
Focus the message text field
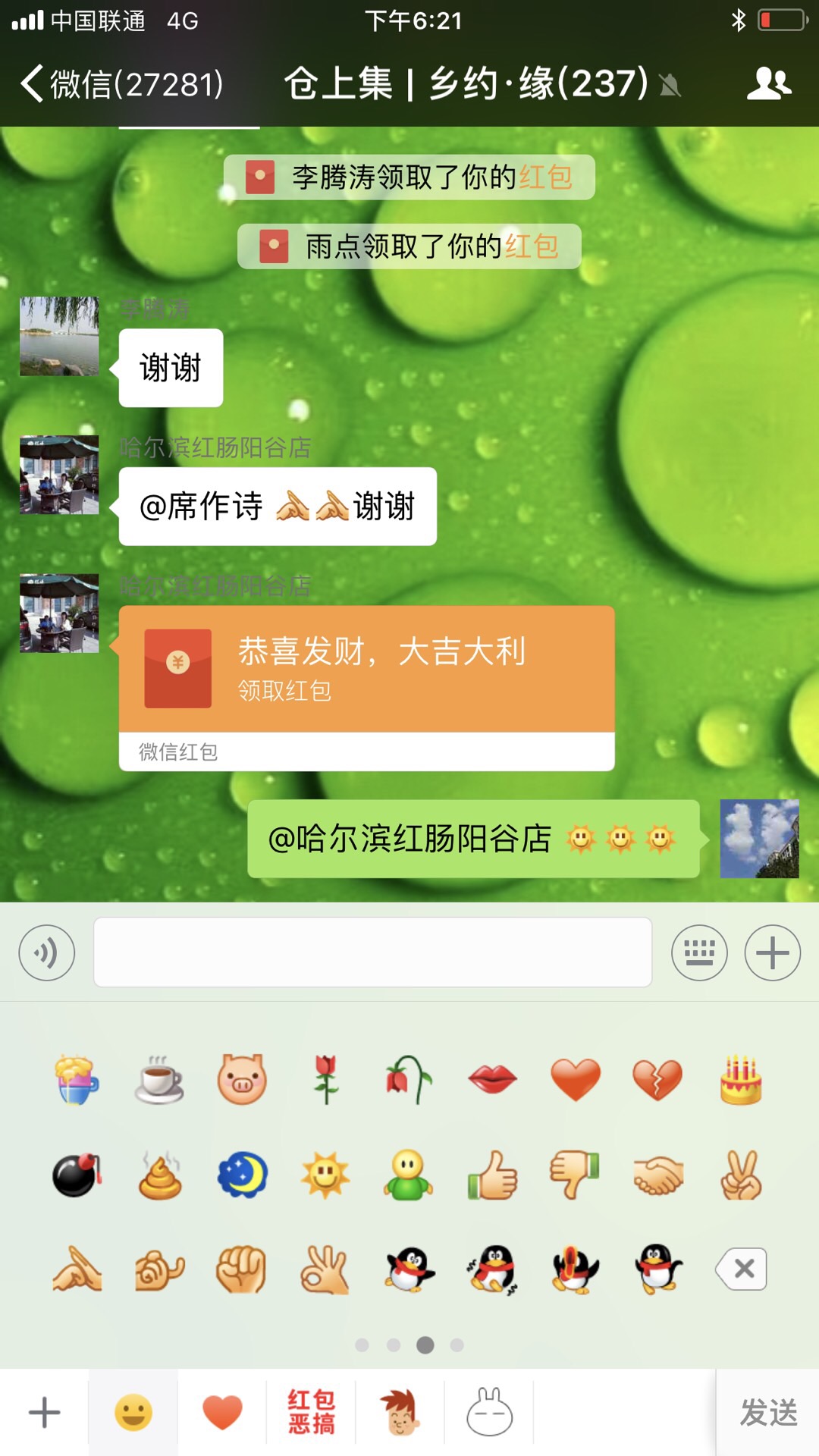tap(372, 953)
